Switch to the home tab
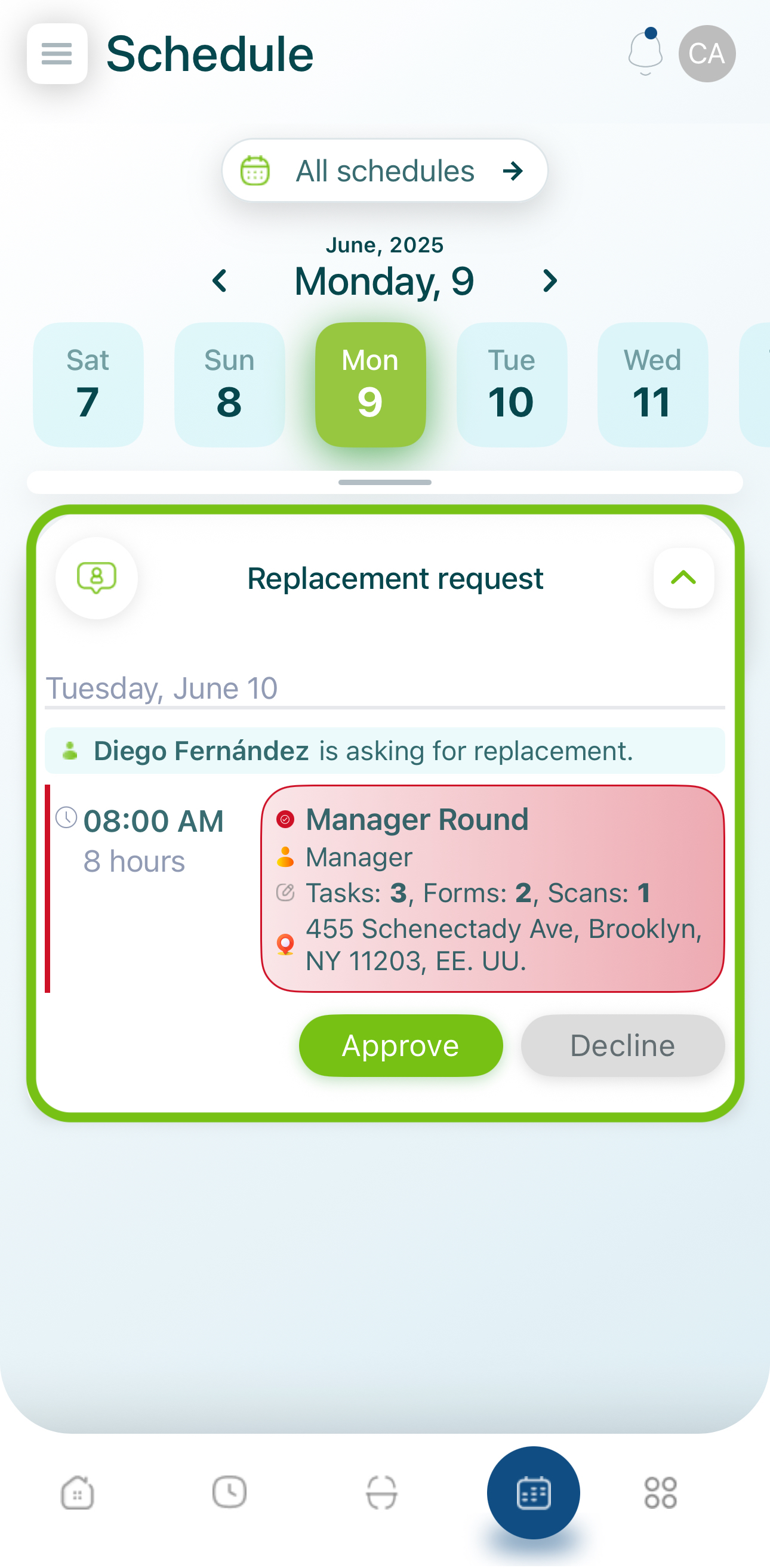Viewport: 770px width, 1568px height. (x=78, y=1492)
